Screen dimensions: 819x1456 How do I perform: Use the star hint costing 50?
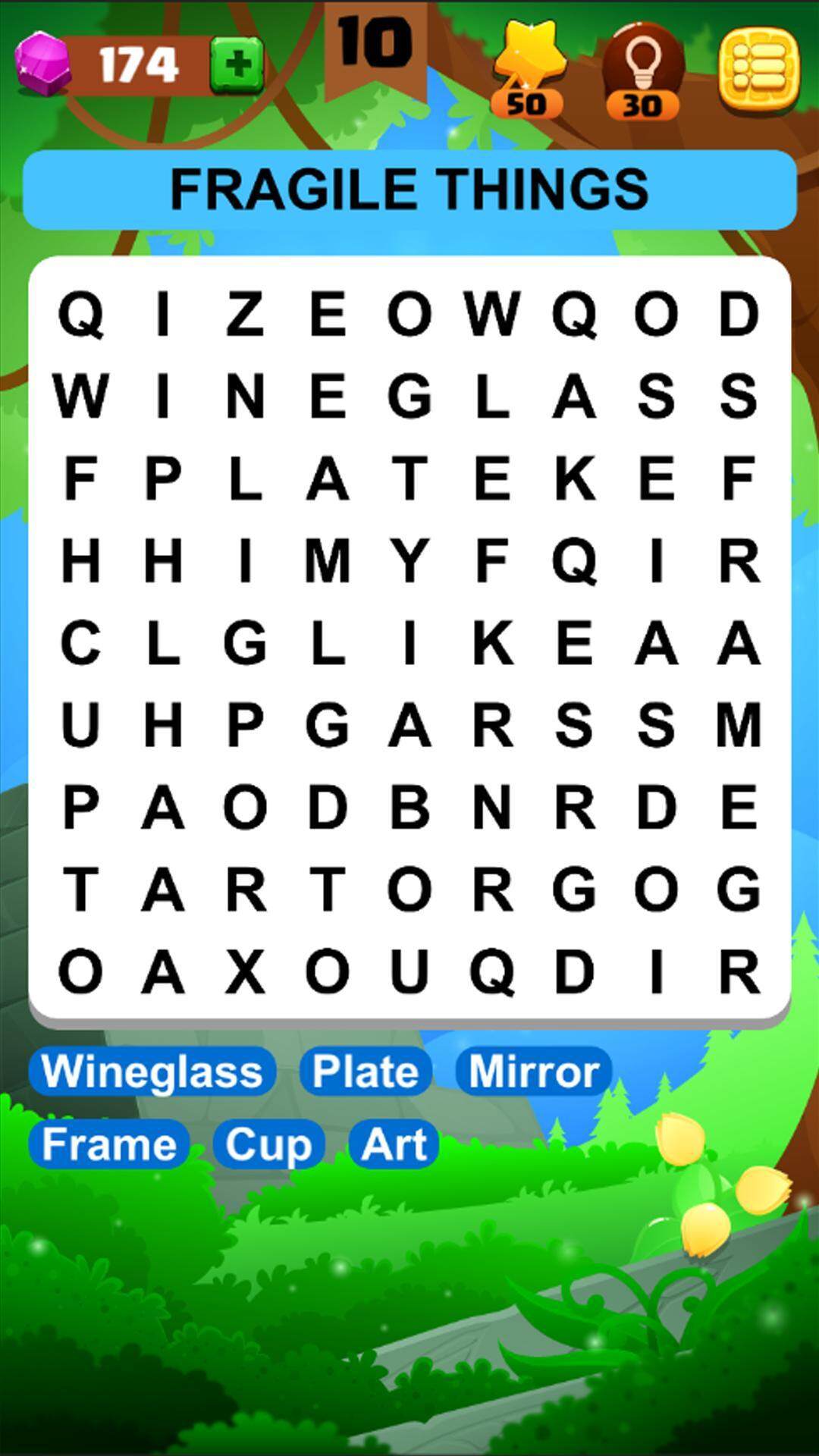pos(529,70)
